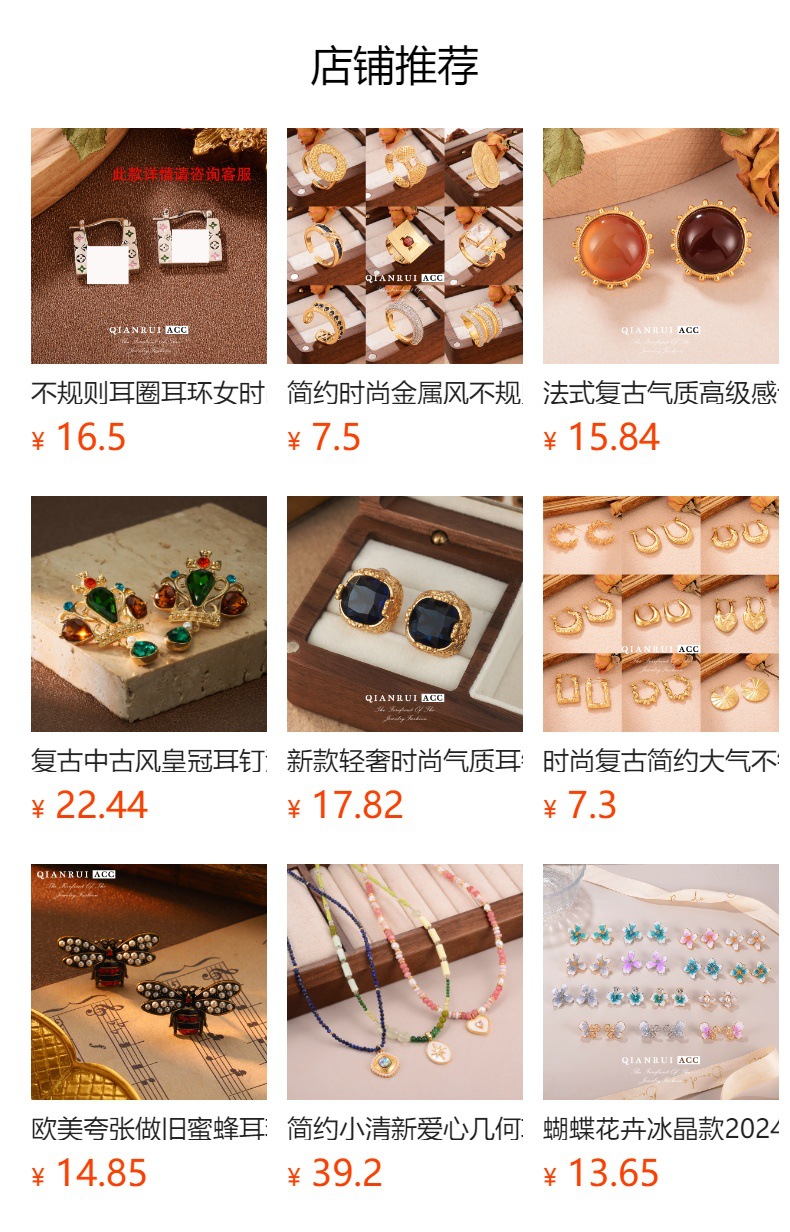
Task: Select the 法式复古气质高级感 earrings card
Action: click(661, 246)
